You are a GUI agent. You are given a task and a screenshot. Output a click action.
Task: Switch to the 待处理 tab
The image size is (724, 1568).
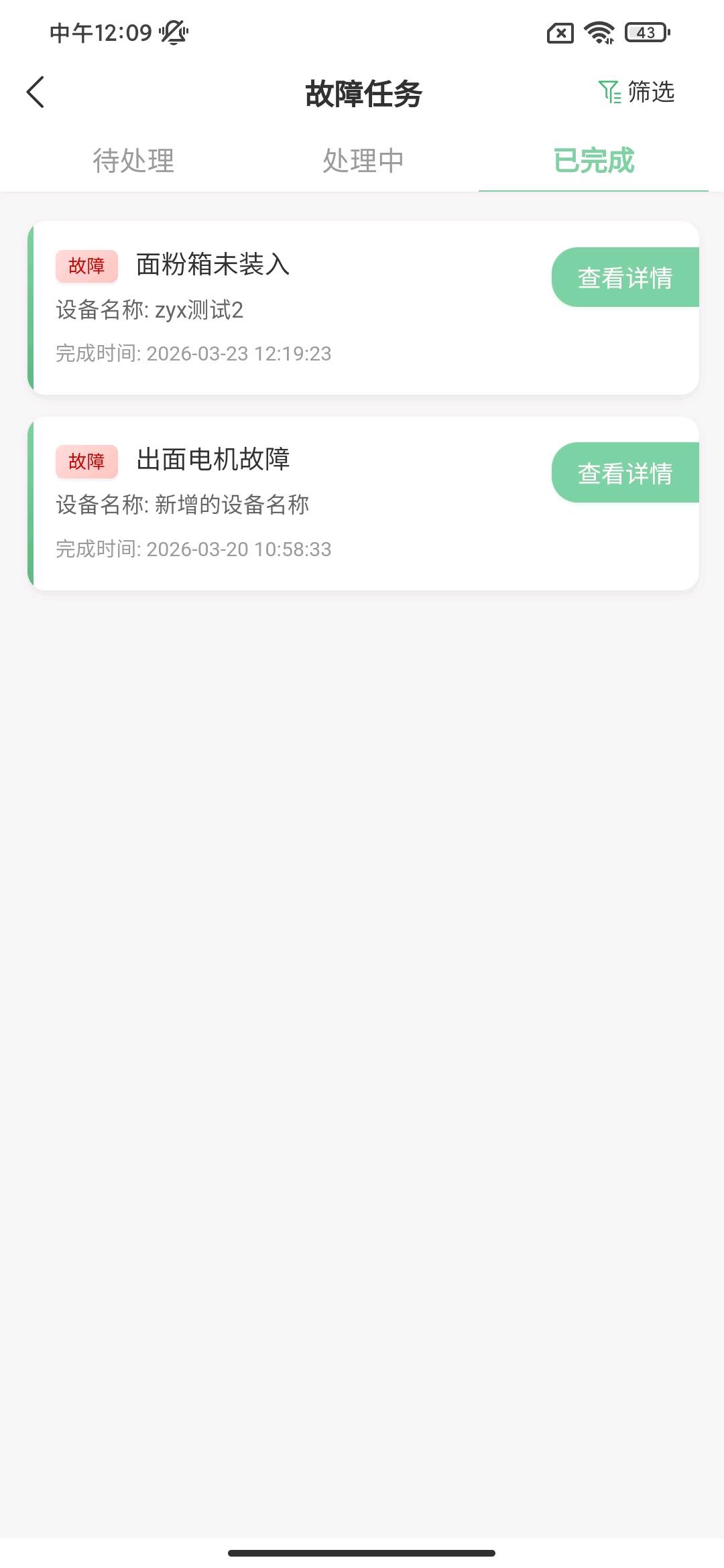tap(133, 161)
